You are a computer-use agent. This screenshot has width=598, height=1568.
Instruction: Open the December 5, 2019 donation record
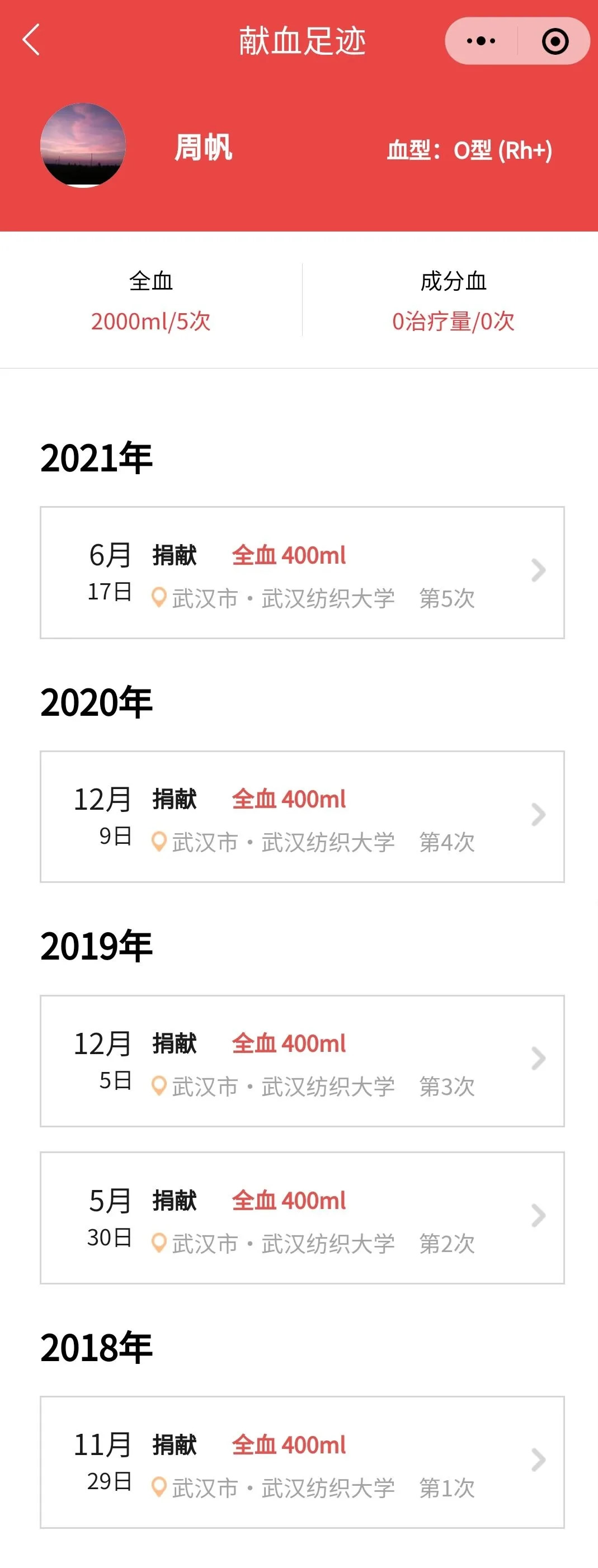302,1061
